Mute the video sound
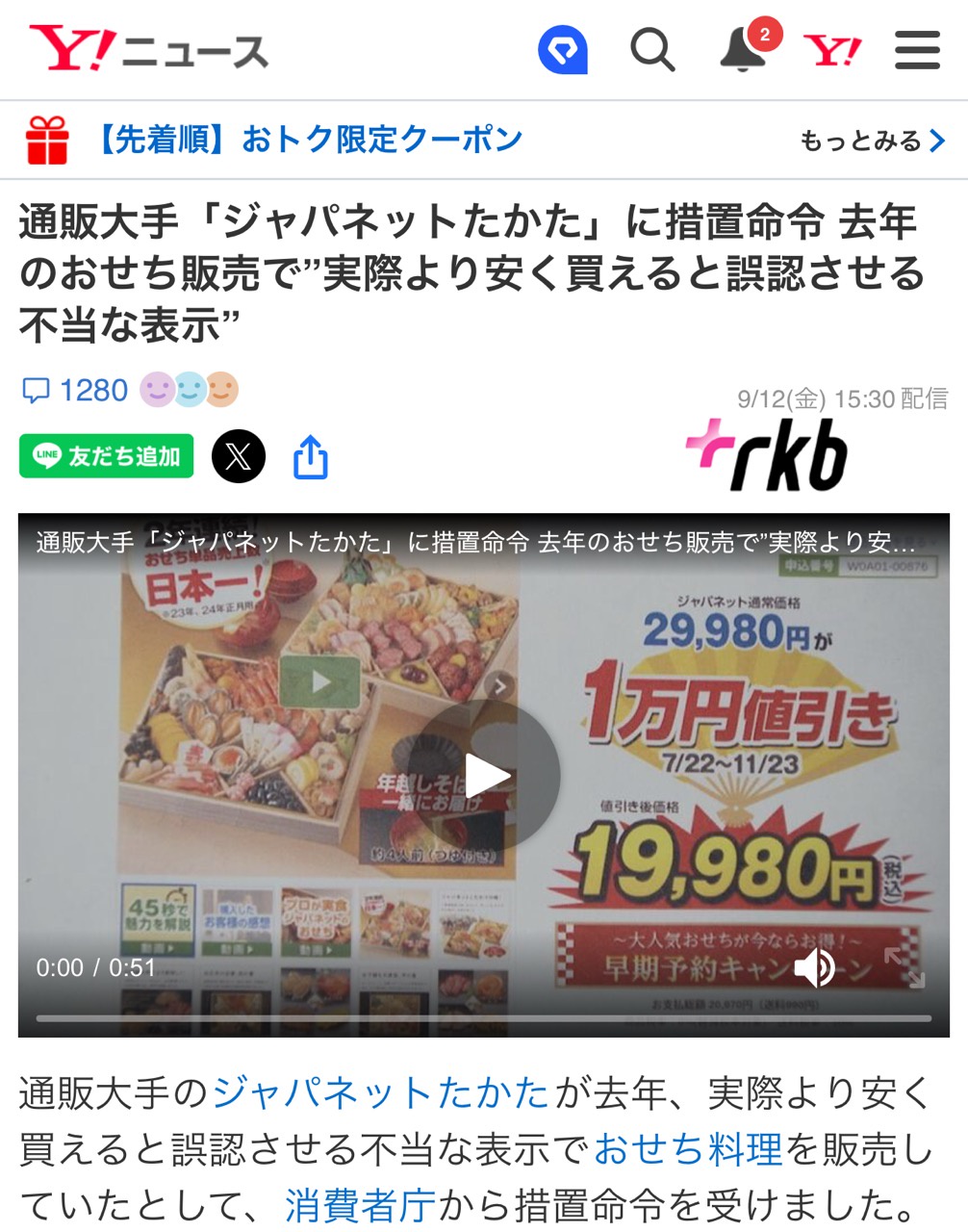 click(x=816, y=967)
